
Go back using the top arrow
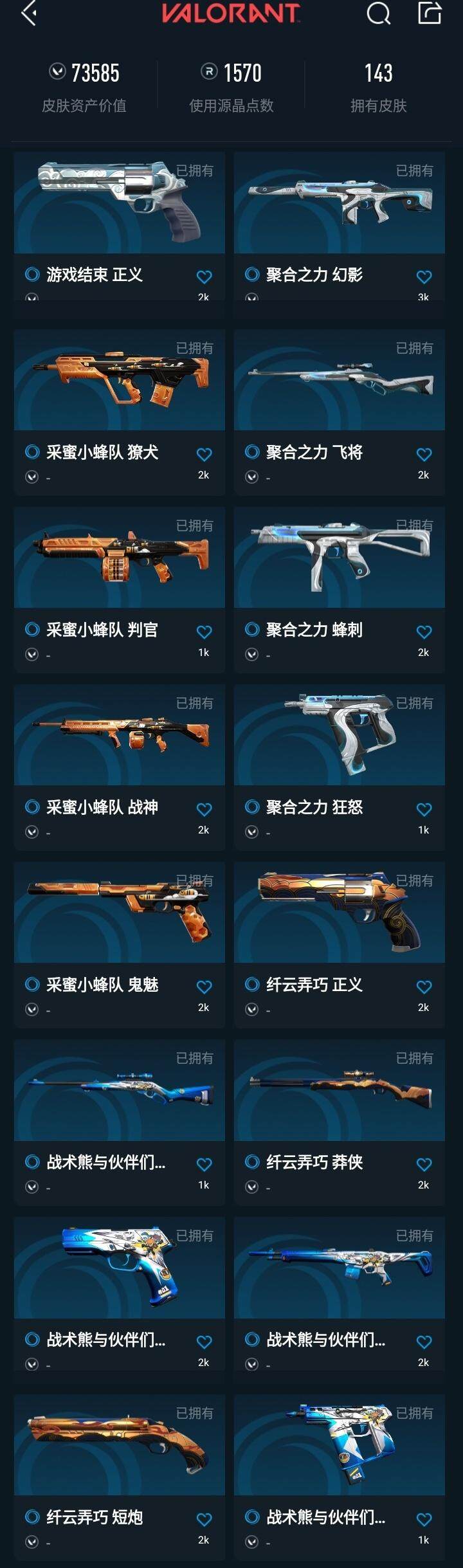click(x=29, y=13)
